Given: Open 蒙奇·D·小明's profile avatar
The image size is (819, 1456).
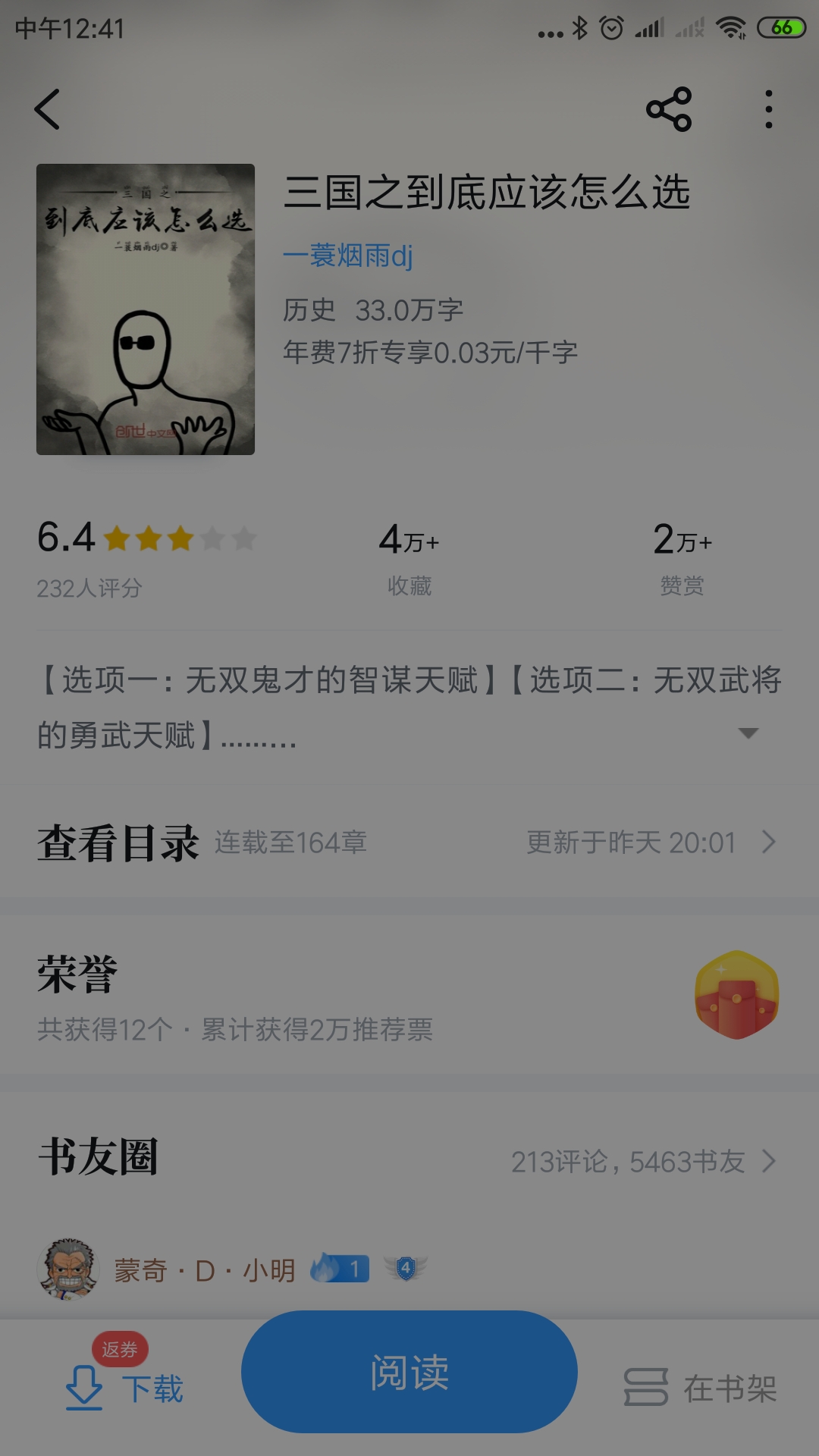Looking at the screenshot, I should pos(68,1269).
